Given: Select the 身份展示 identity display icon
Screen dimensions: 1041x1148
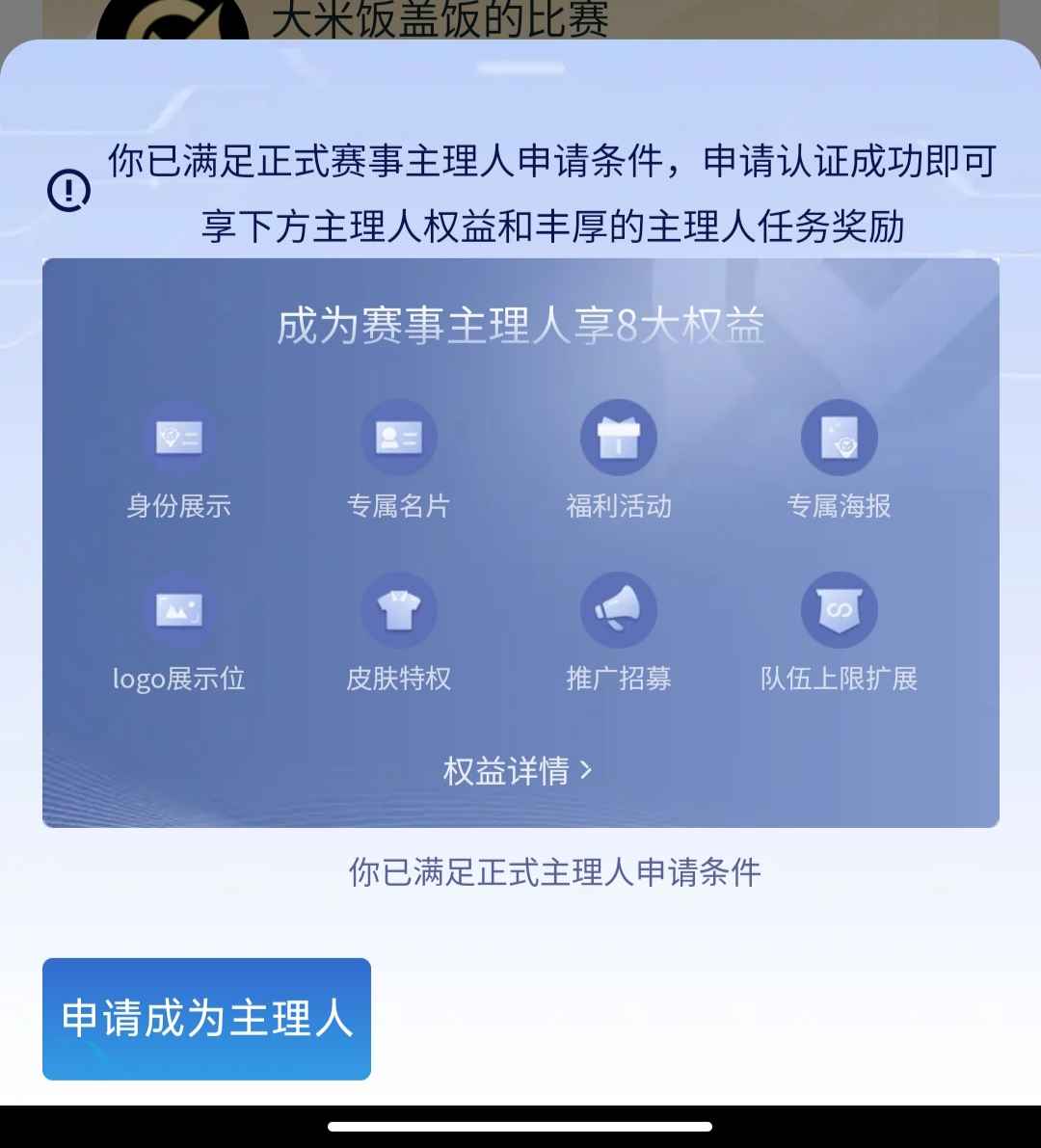Looking at the screenshot, I should [179, 437].
